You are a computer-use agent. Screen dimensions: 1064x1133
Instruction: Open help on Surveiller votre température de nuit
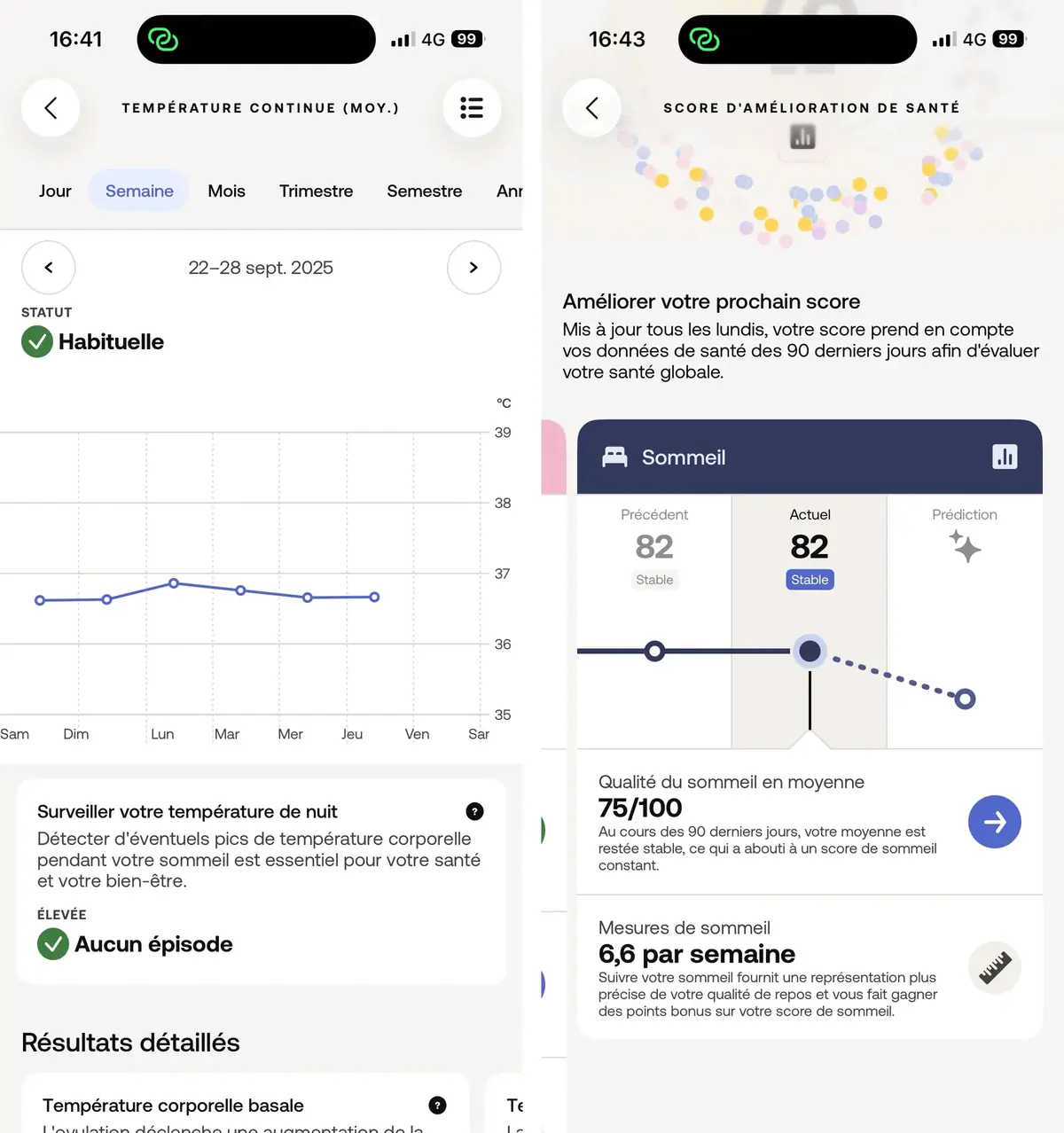(475, 811)
